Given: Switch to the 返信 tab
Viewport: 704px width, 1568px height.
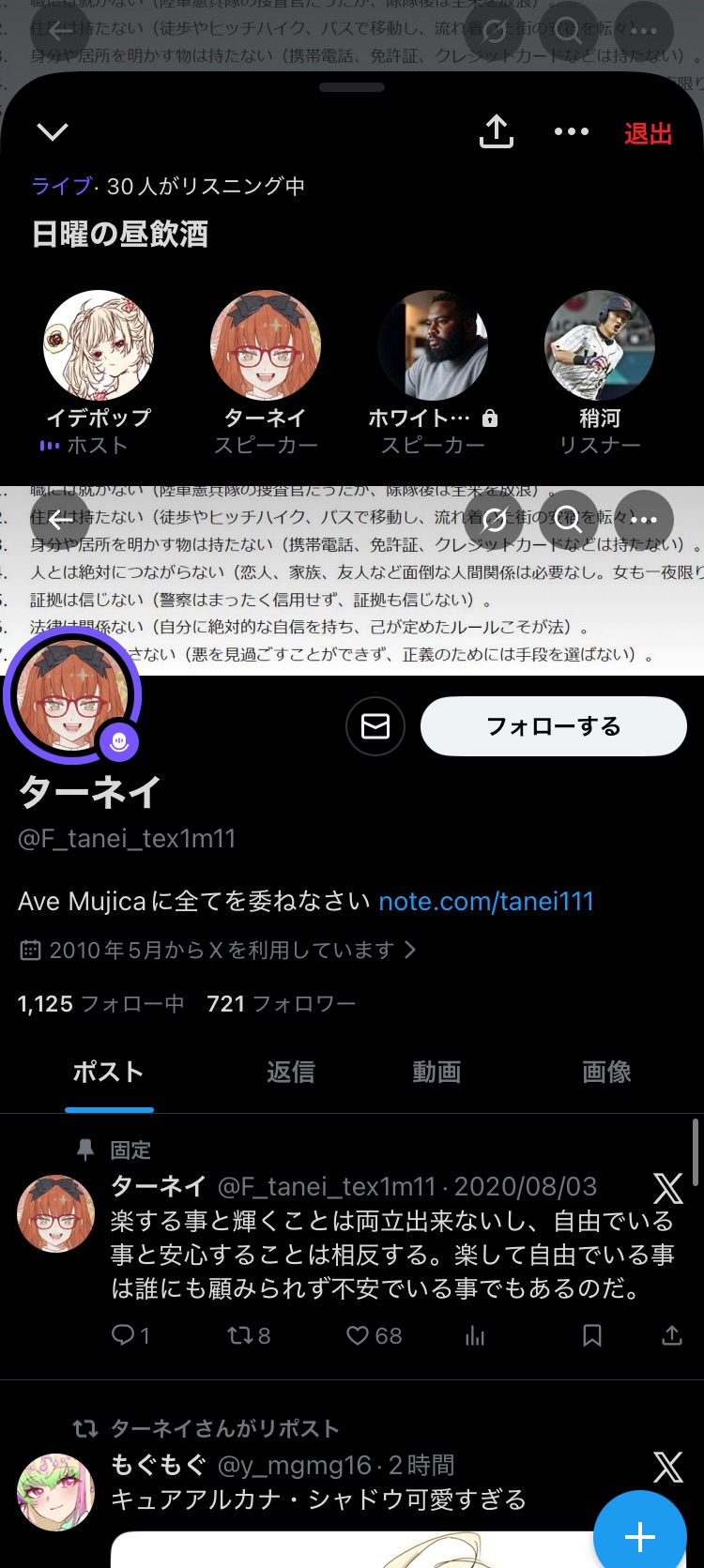Looking at the screenshot, I should point(290,1072).
